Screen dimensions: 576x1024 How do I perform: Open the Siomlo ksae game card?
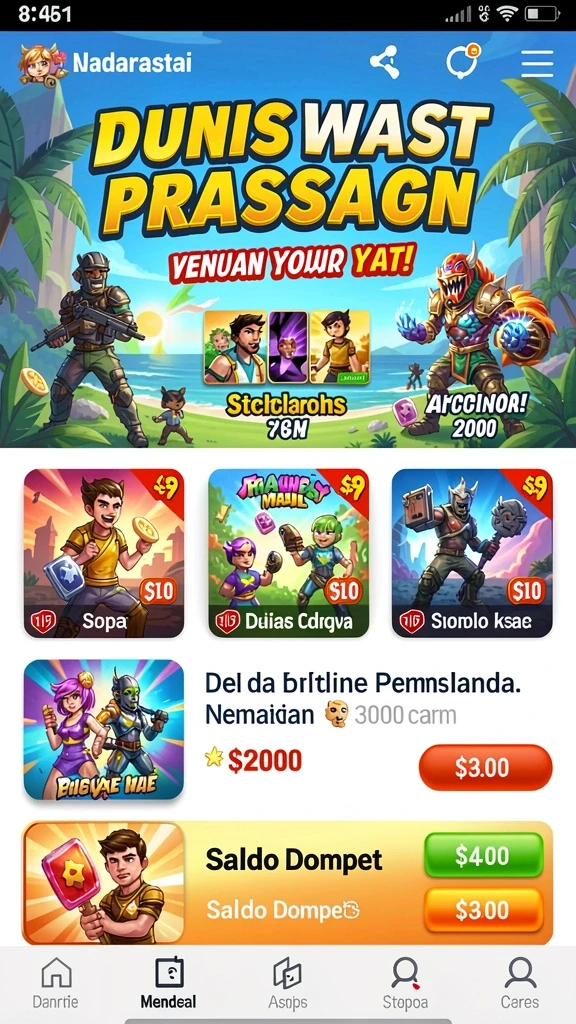pyautogui.click(x=472, y=553)
